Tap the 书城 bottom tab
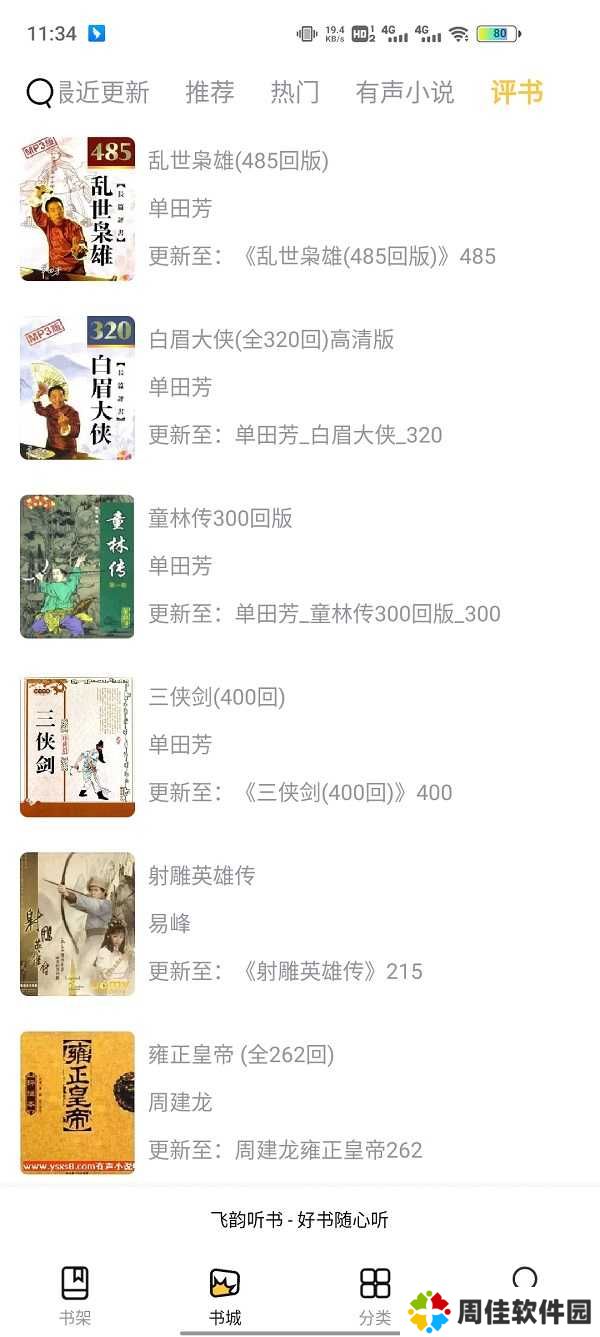This screenshot has height=1337, width=600. pyautogui.click(x=225, y=1295)
